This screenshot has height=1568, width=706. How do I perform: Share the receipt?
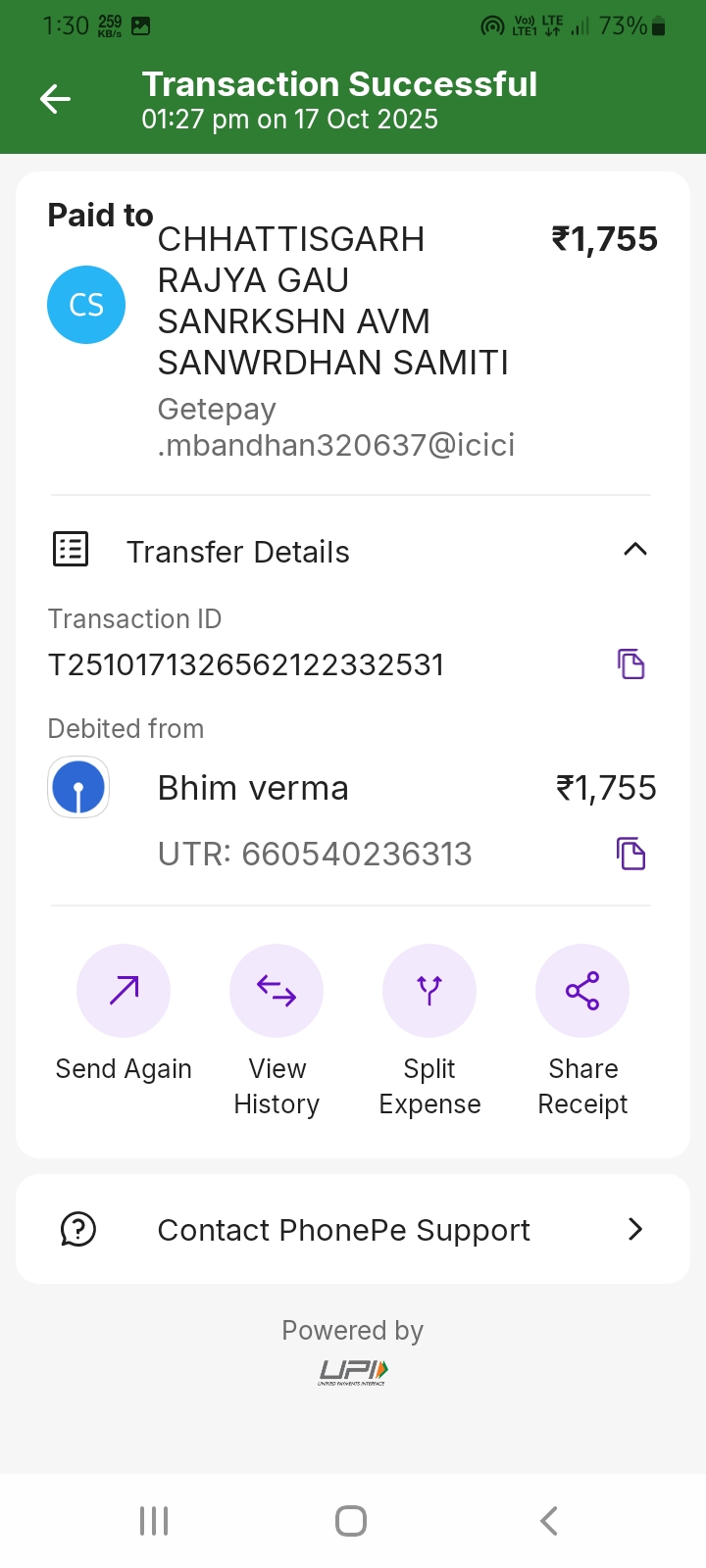tap(582, 991)
